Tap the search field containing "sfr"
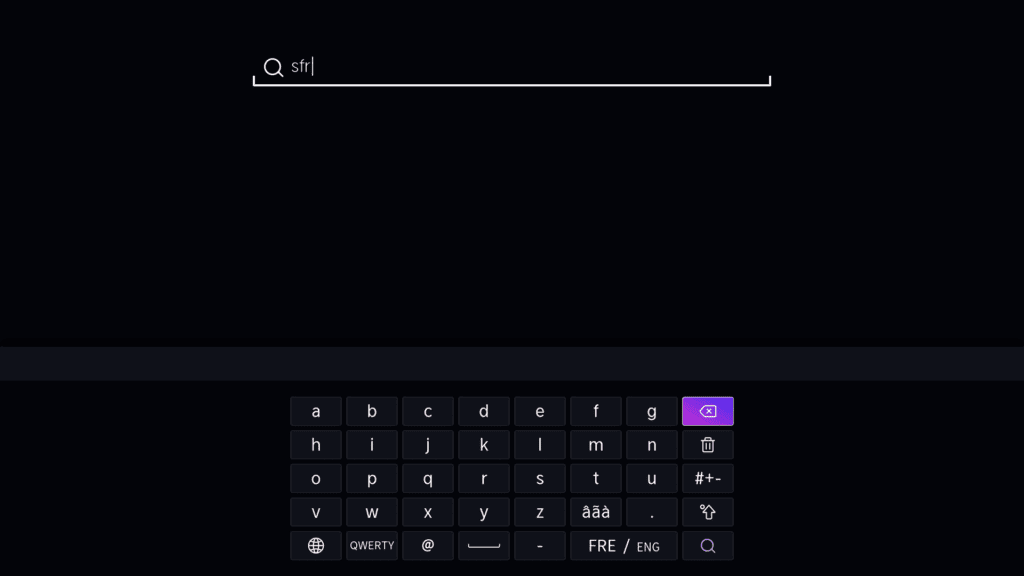Screen dimensions: 1024x576 (511, 67)
